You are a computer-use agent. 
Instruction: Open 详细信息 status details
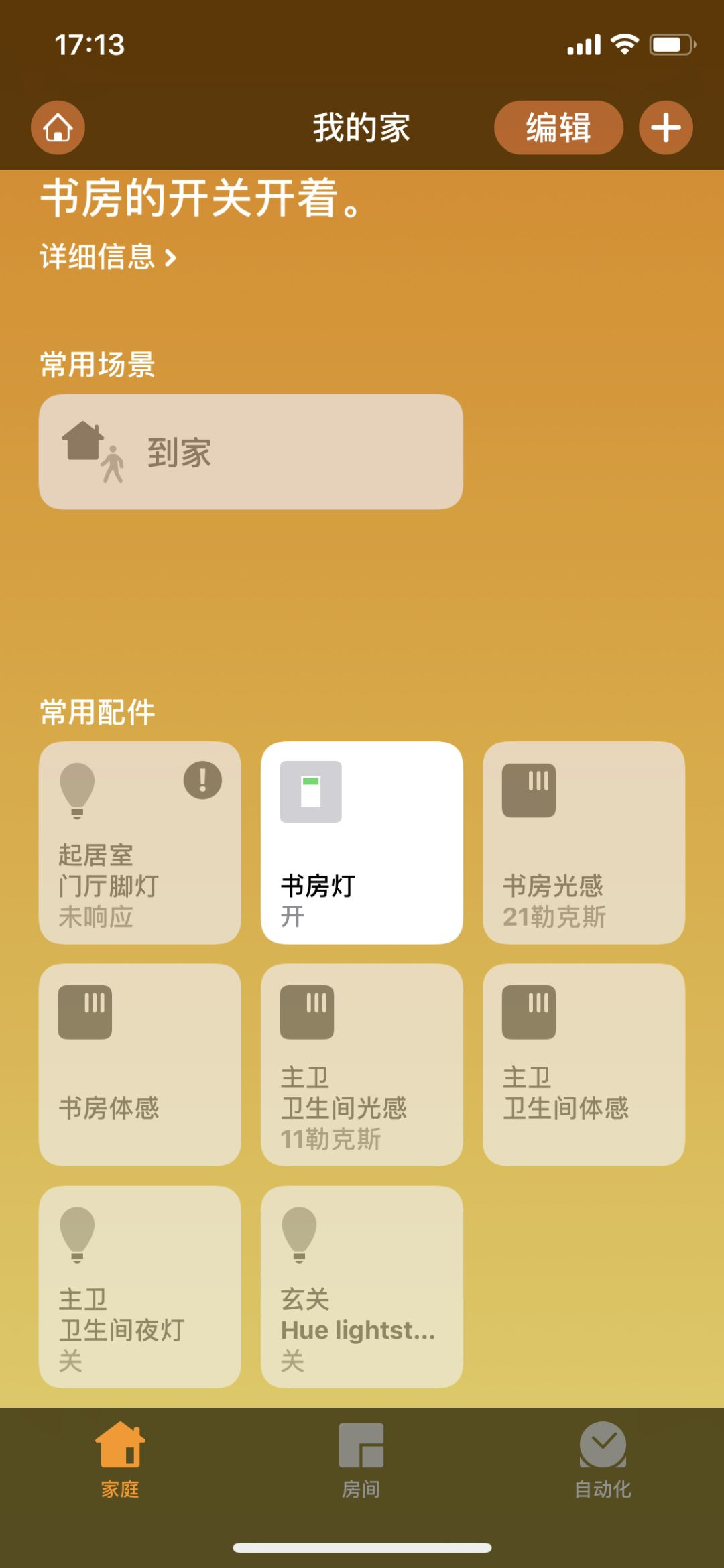(108, 257)
